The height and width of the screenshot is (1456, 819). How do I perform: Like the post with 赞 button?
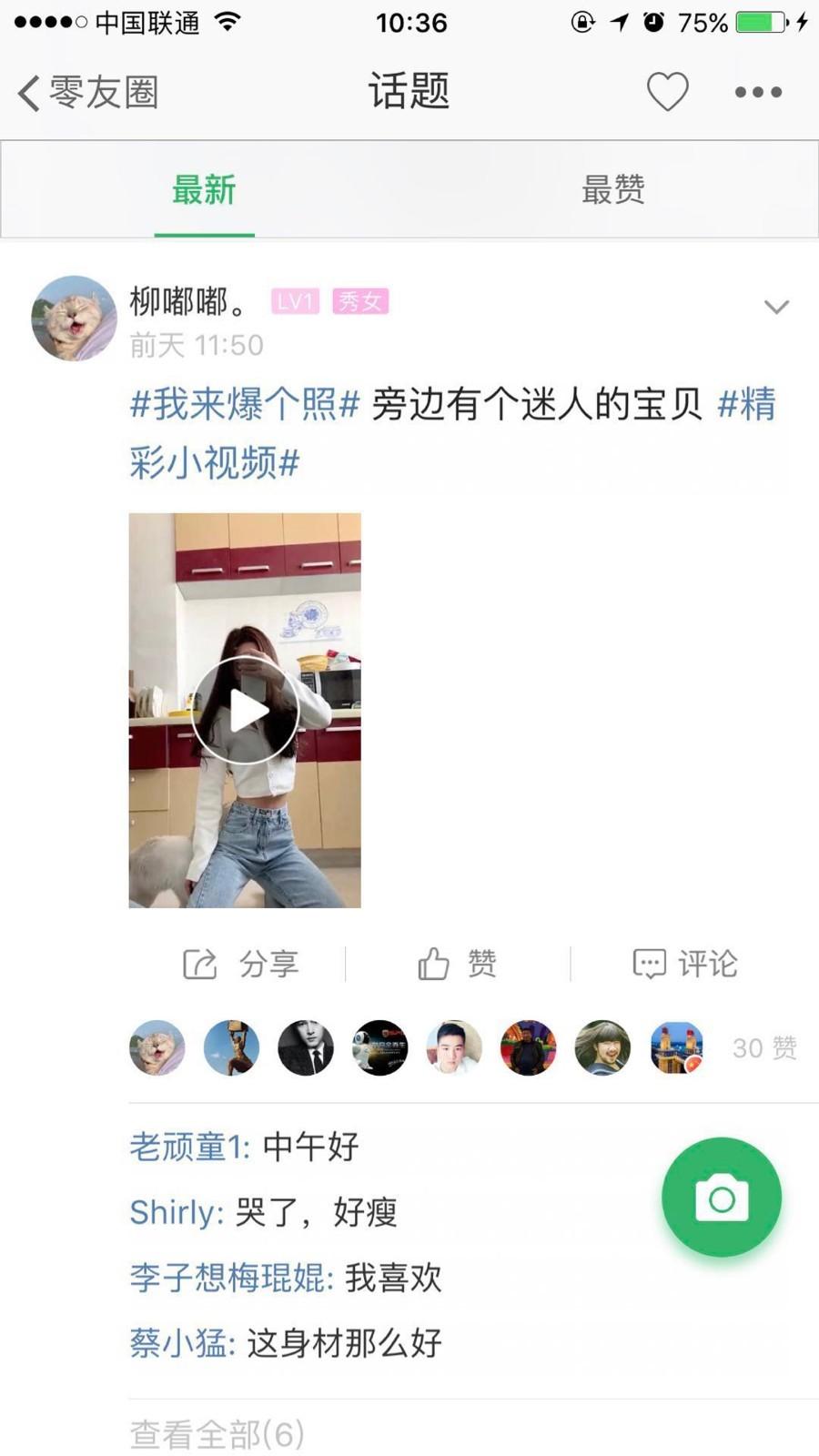pyautogui.click(x=458, y=964)
